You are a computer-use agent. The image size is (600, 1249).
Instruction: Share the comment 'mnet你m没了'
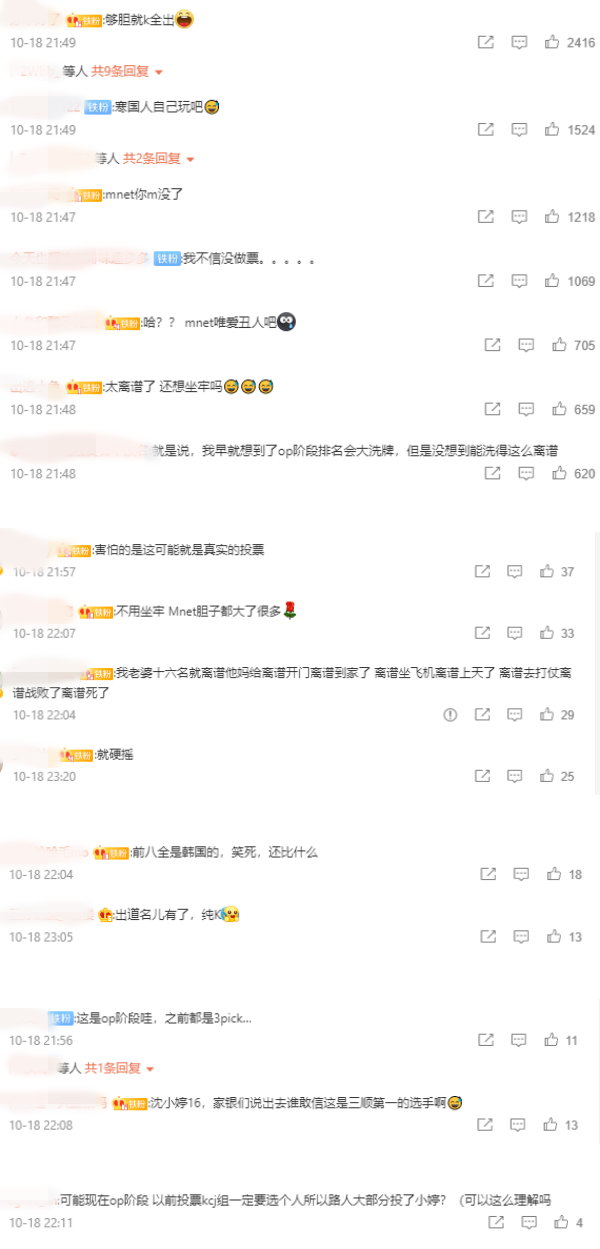coord(486,217)
